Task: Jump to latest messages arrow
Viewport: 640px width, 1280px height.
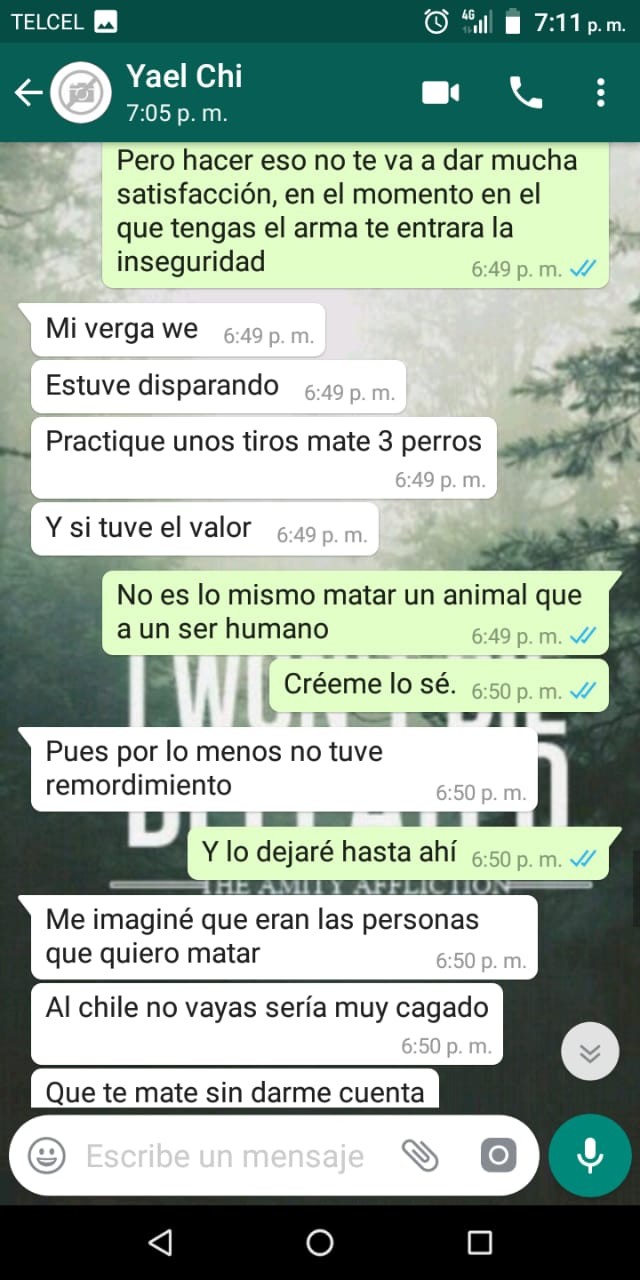Action: [x=590, y=1053]
